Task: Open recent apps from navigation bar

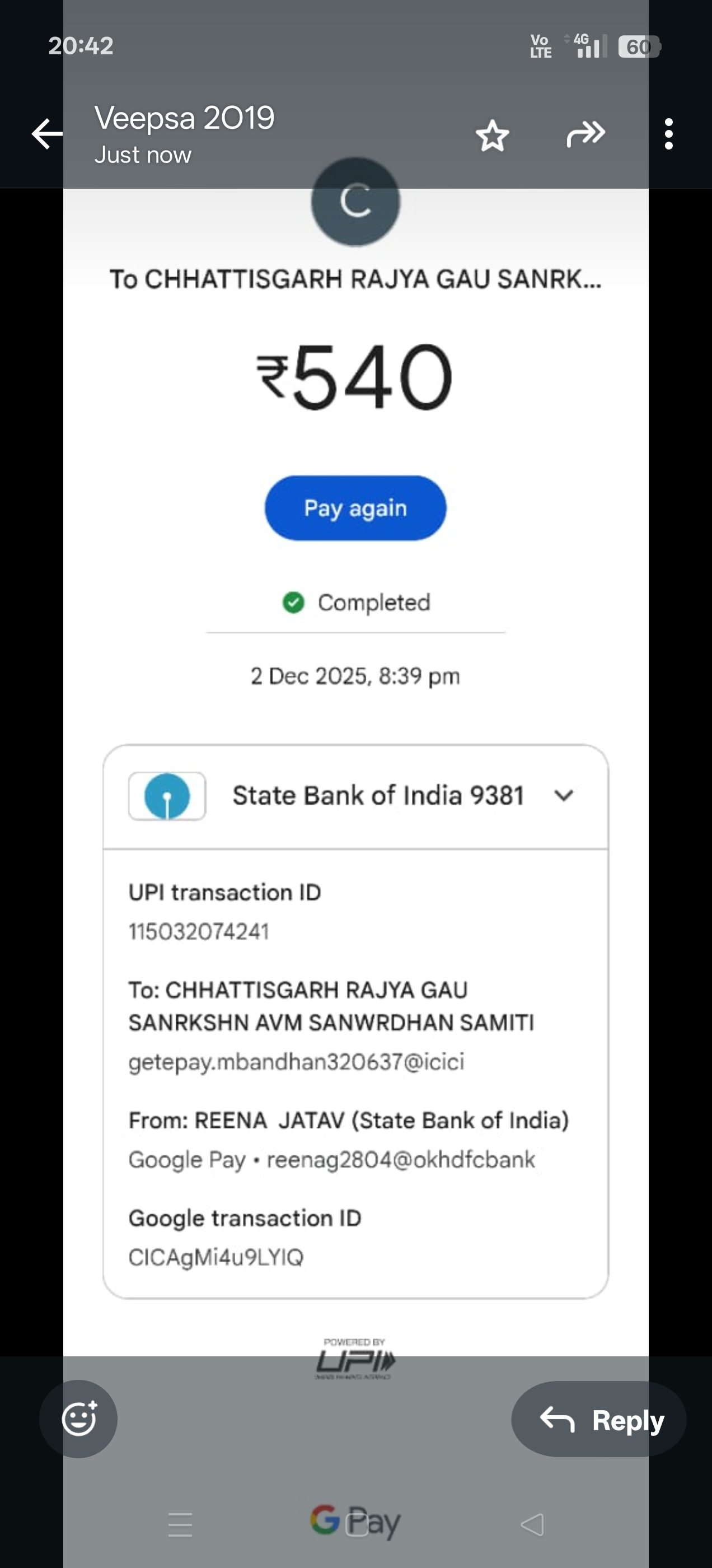Action: (x=180, y=1525)
